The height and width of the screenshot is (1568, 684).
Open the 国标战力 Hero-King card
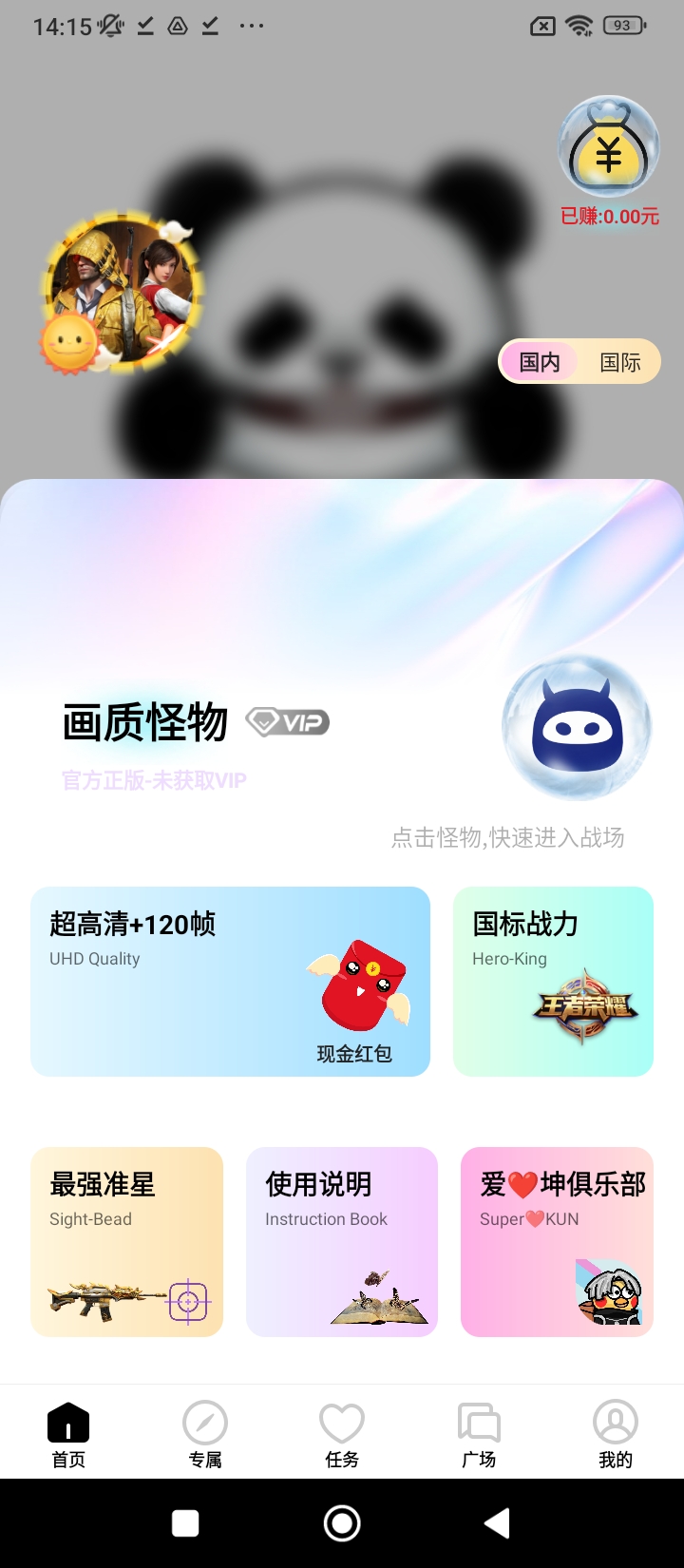553,981
